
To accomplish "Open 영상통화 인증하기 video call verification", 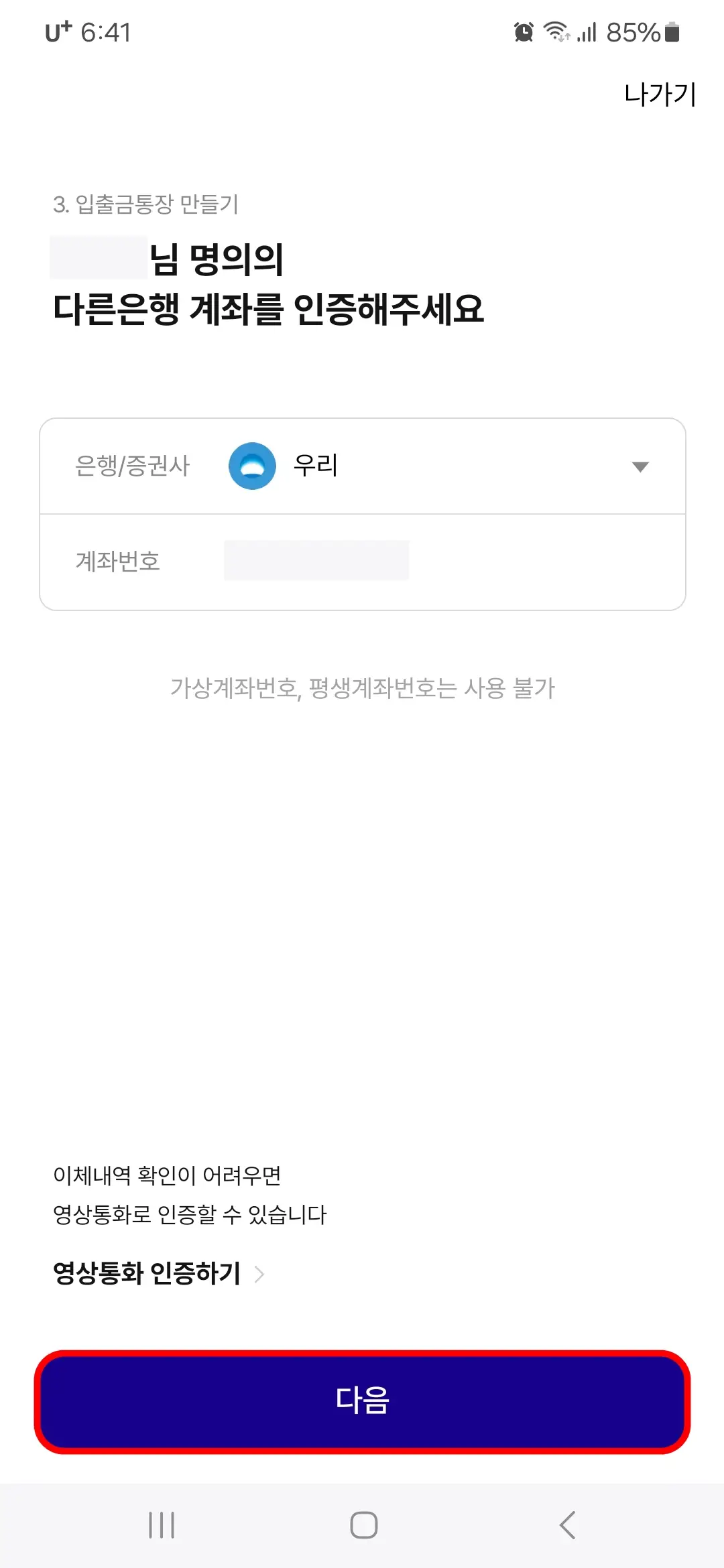I will click(x=147, y=1272).
